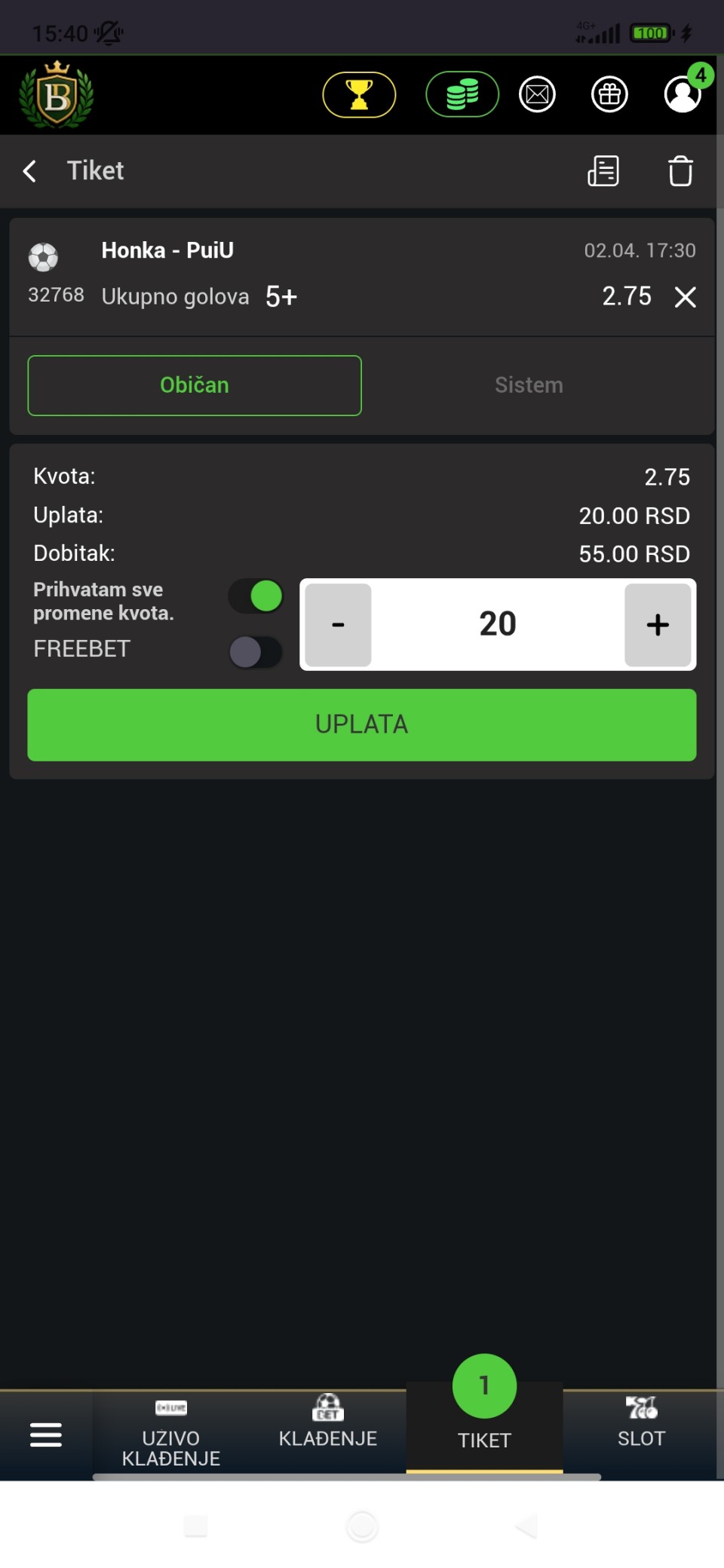This screenshot has height=1568, width=724.
Task: Enable the FREEBET switch
Action: [256, 652]
